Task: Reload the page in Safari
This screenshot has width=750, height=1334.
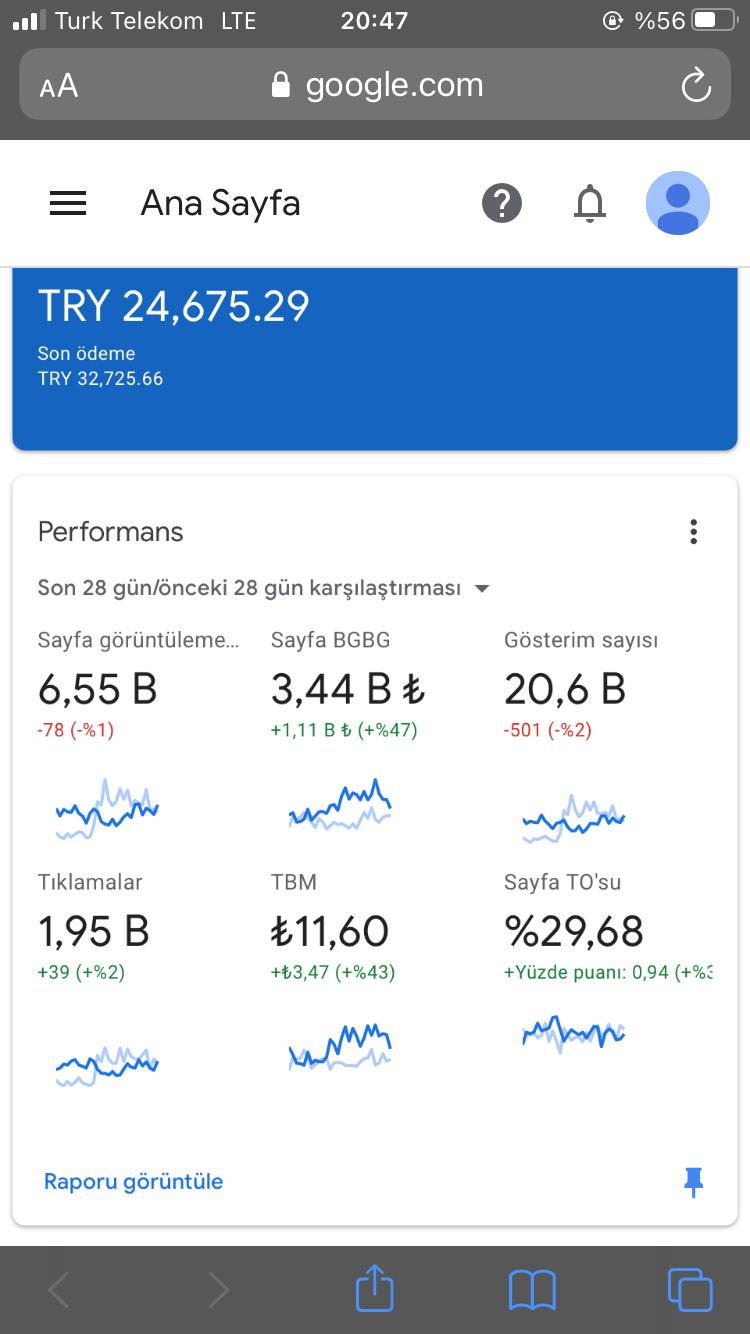Action: [x=695, y=86]
